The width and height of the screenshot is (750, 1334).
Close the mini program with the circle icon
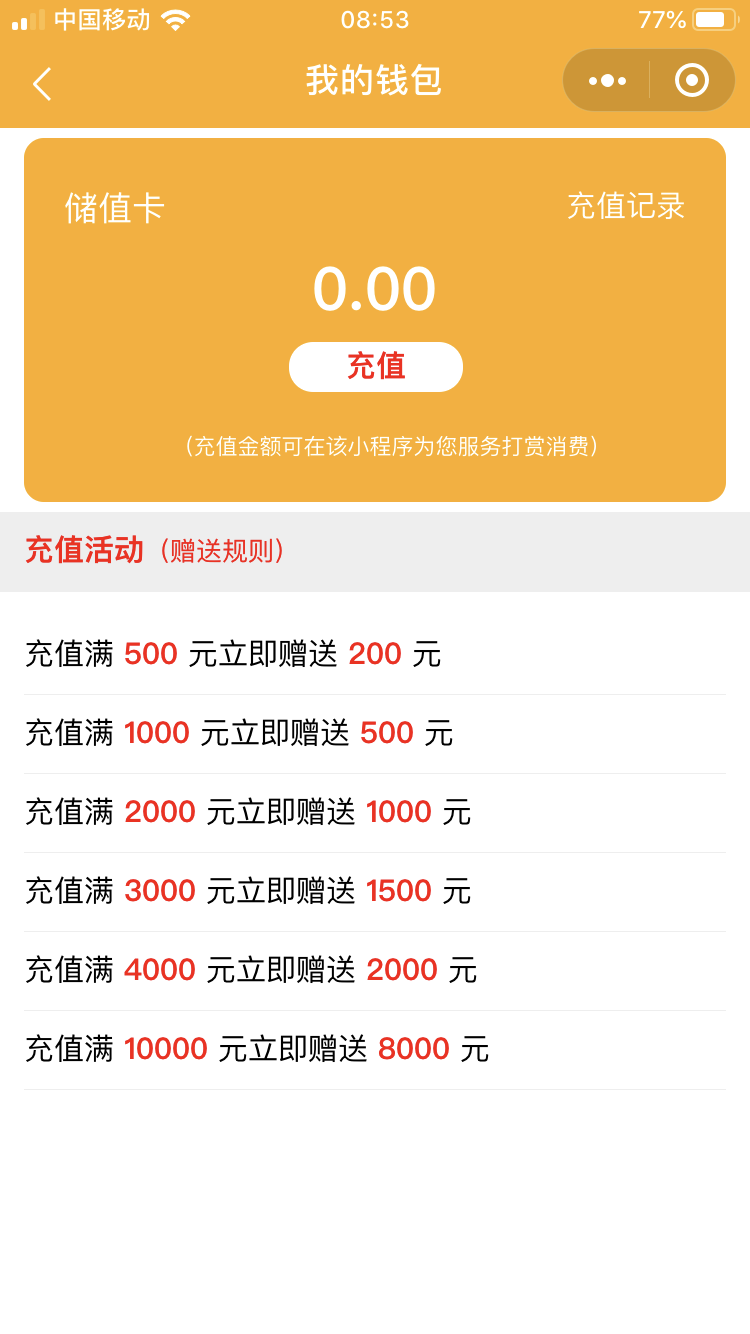coord(691,81)
